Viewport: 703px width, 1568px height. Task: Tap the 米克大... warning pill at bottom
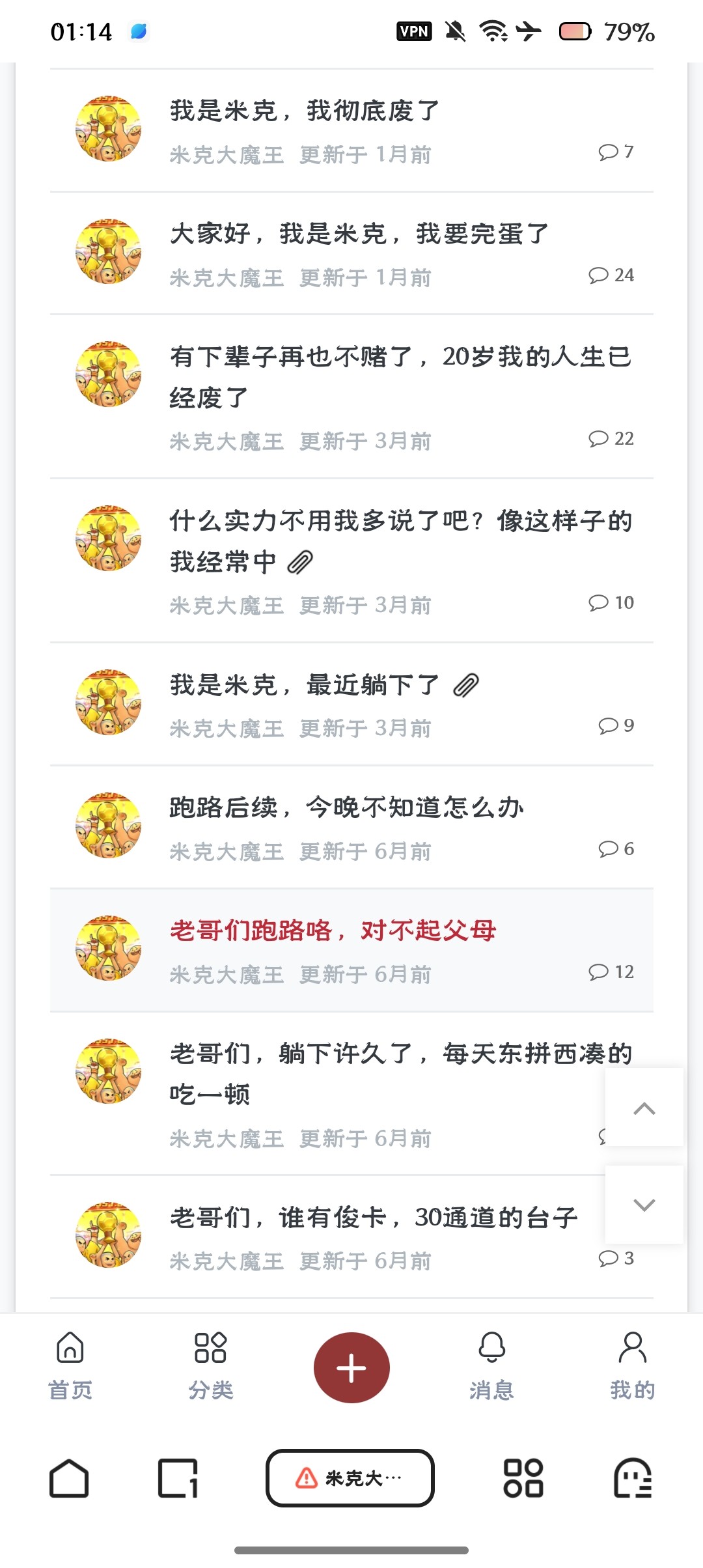tap(350, 1478)
